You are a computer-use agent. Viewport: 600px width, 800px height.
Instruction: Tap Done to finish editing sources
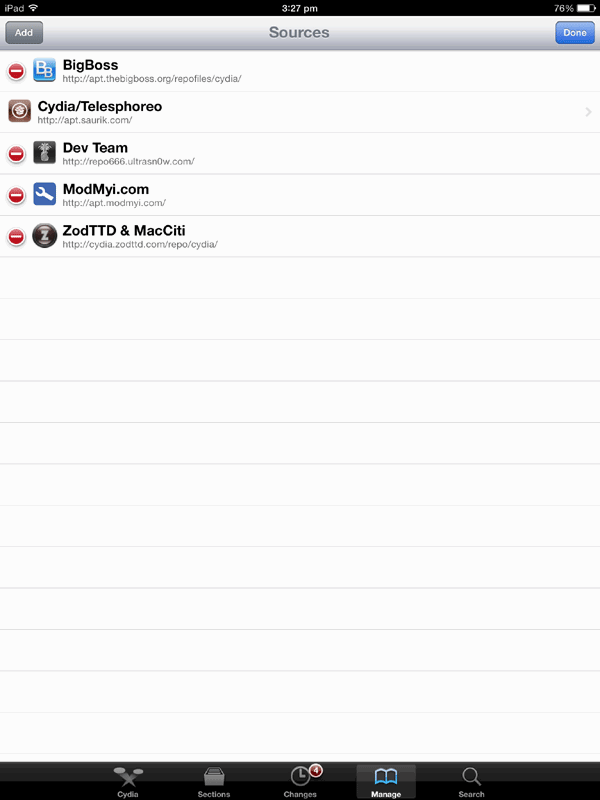tap(574, 33)
